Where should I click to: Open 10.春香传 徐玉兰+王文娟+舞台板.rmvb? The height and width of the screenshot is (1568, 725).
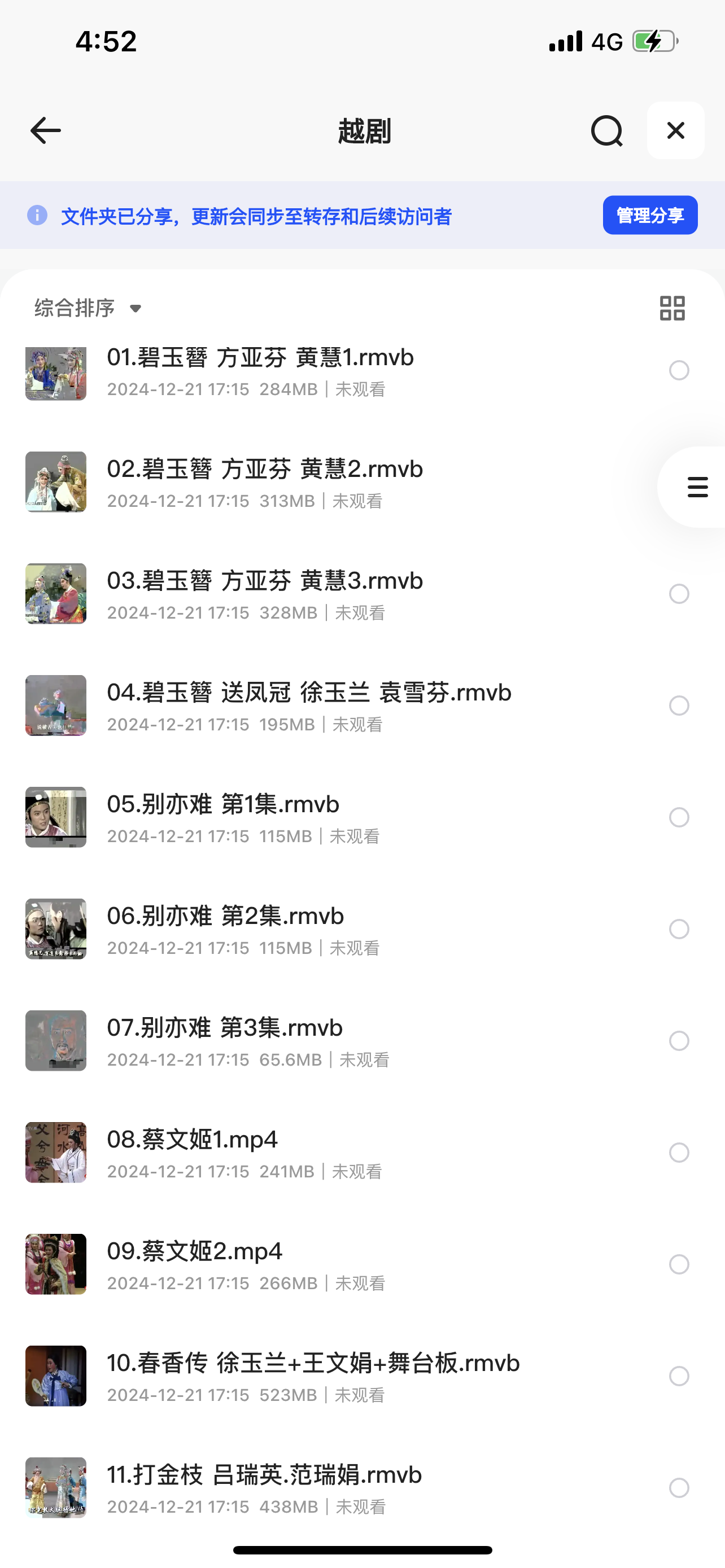click(312, 1363)
